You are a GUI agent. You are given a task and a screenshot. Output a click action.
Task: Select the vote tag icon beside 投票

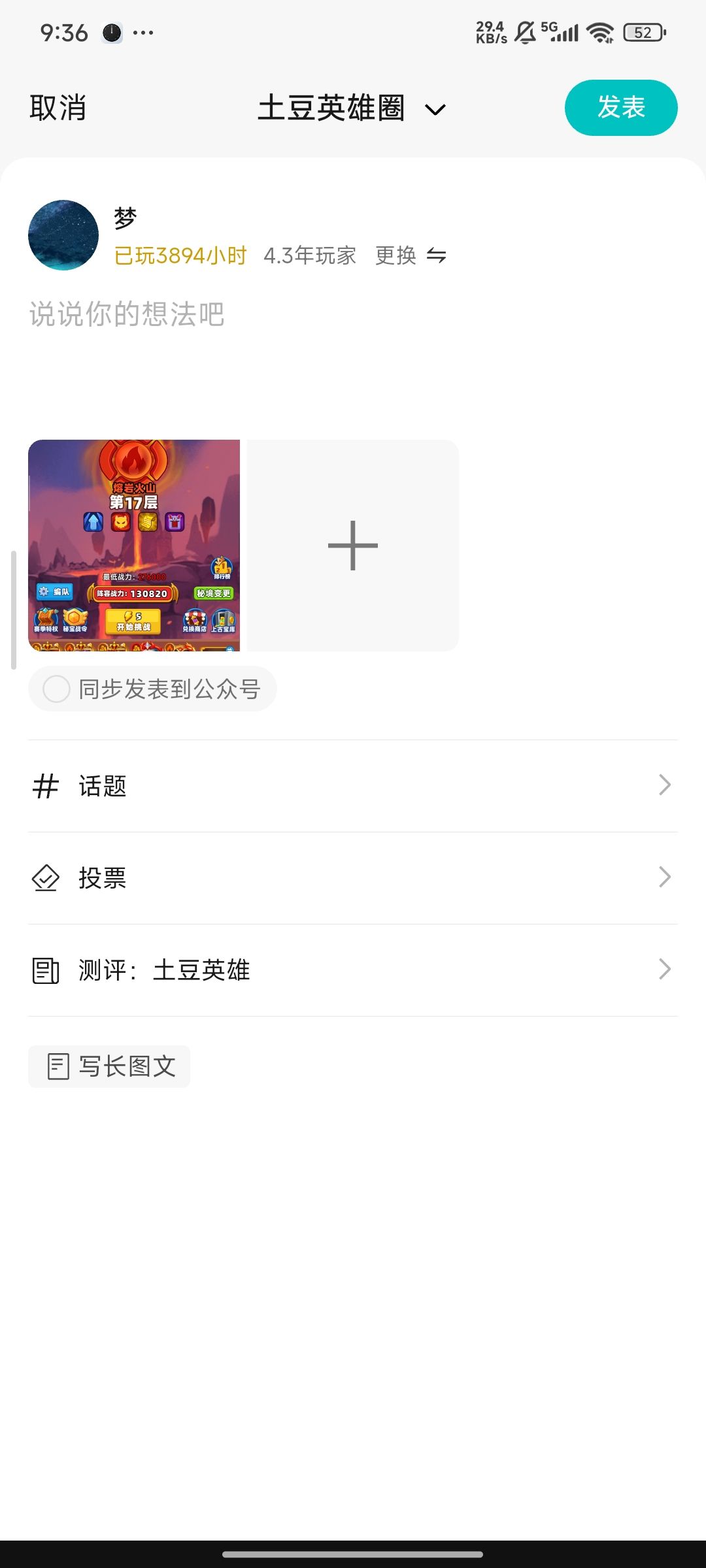pyautogui.click(x=46, y=877)
